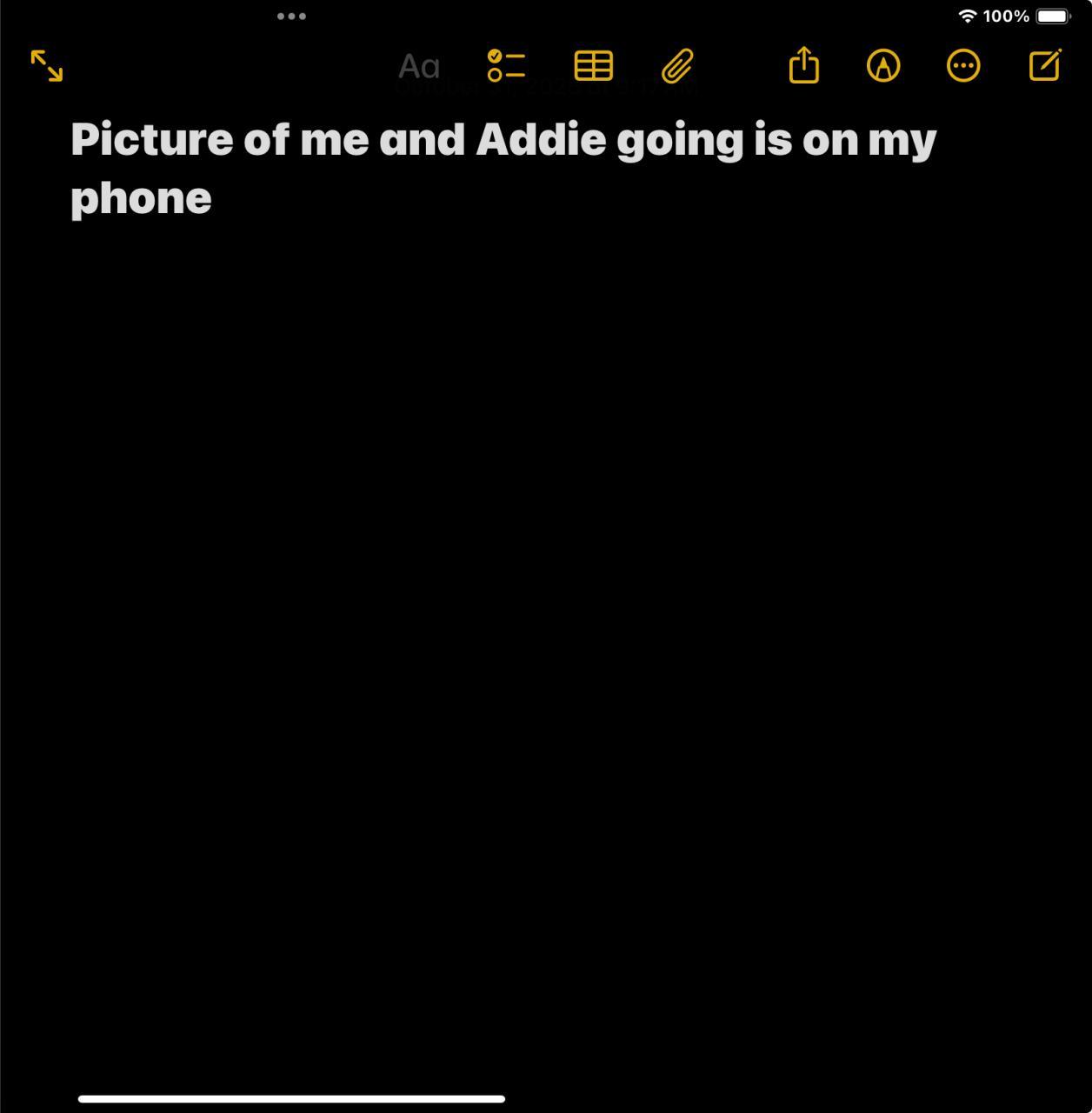Open the Aa text format options
1092x1113 pixels.
(419, 66)
